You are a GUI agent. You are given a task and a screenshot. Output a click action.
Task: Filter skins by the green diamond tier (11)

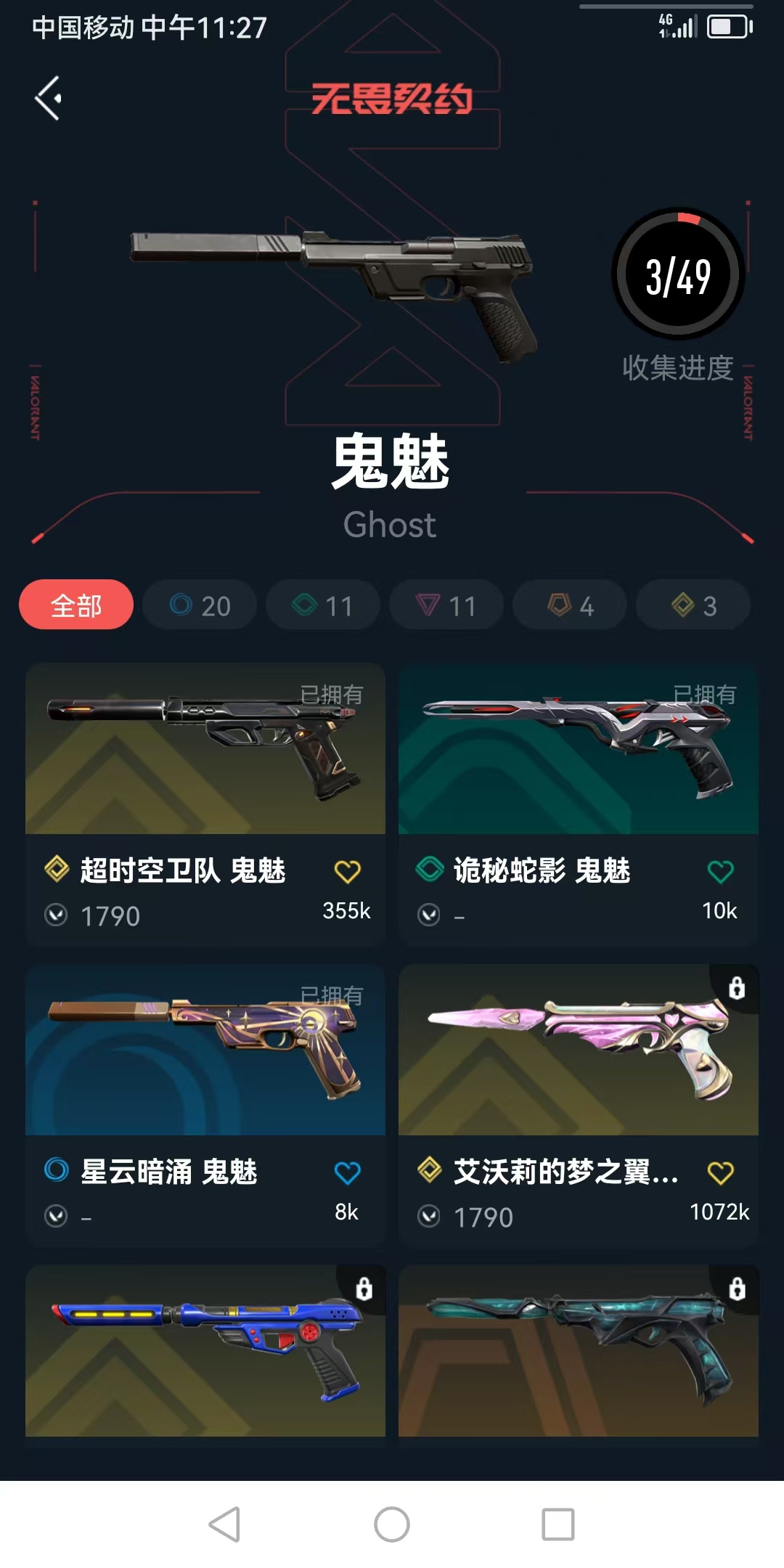[323, 605]
